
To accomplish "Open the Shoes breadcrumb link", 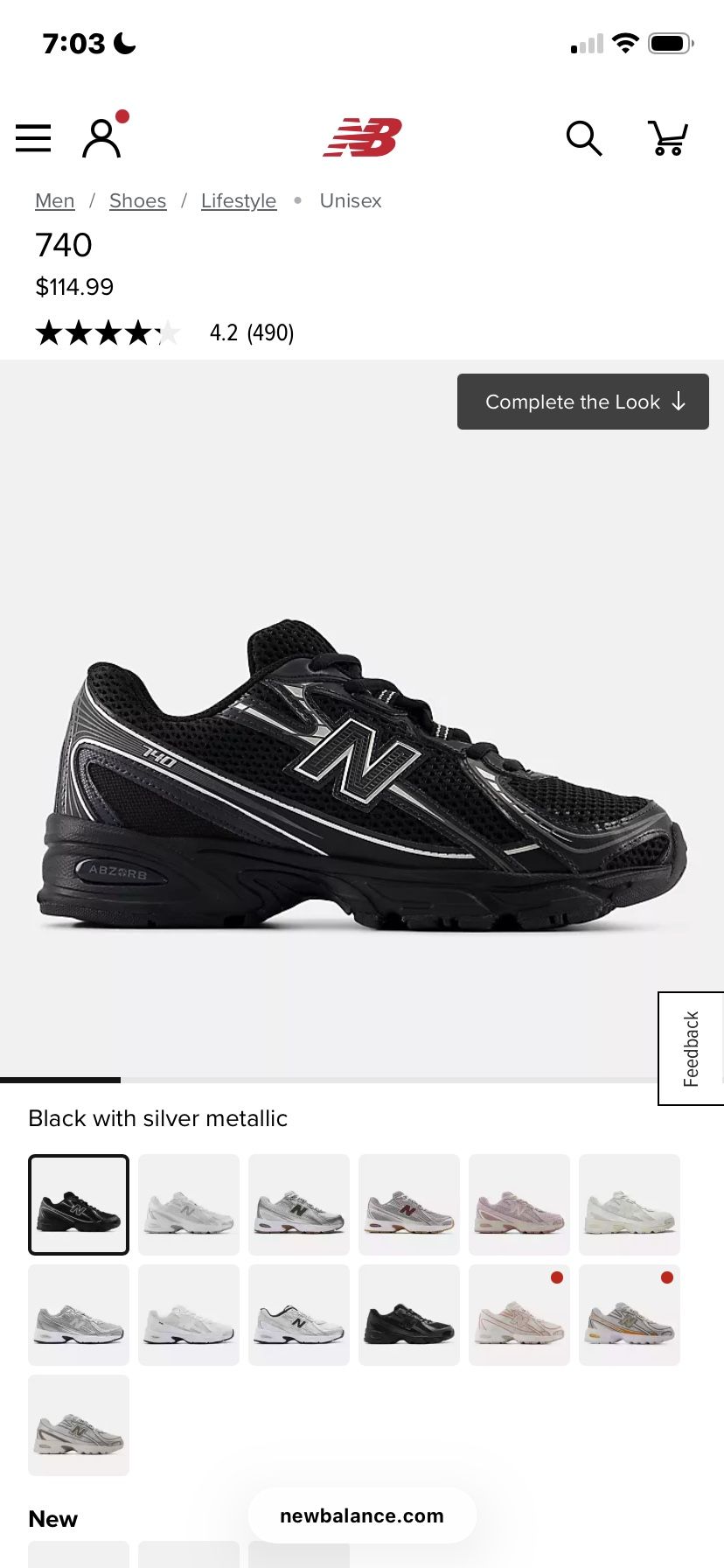I will 137,200.
